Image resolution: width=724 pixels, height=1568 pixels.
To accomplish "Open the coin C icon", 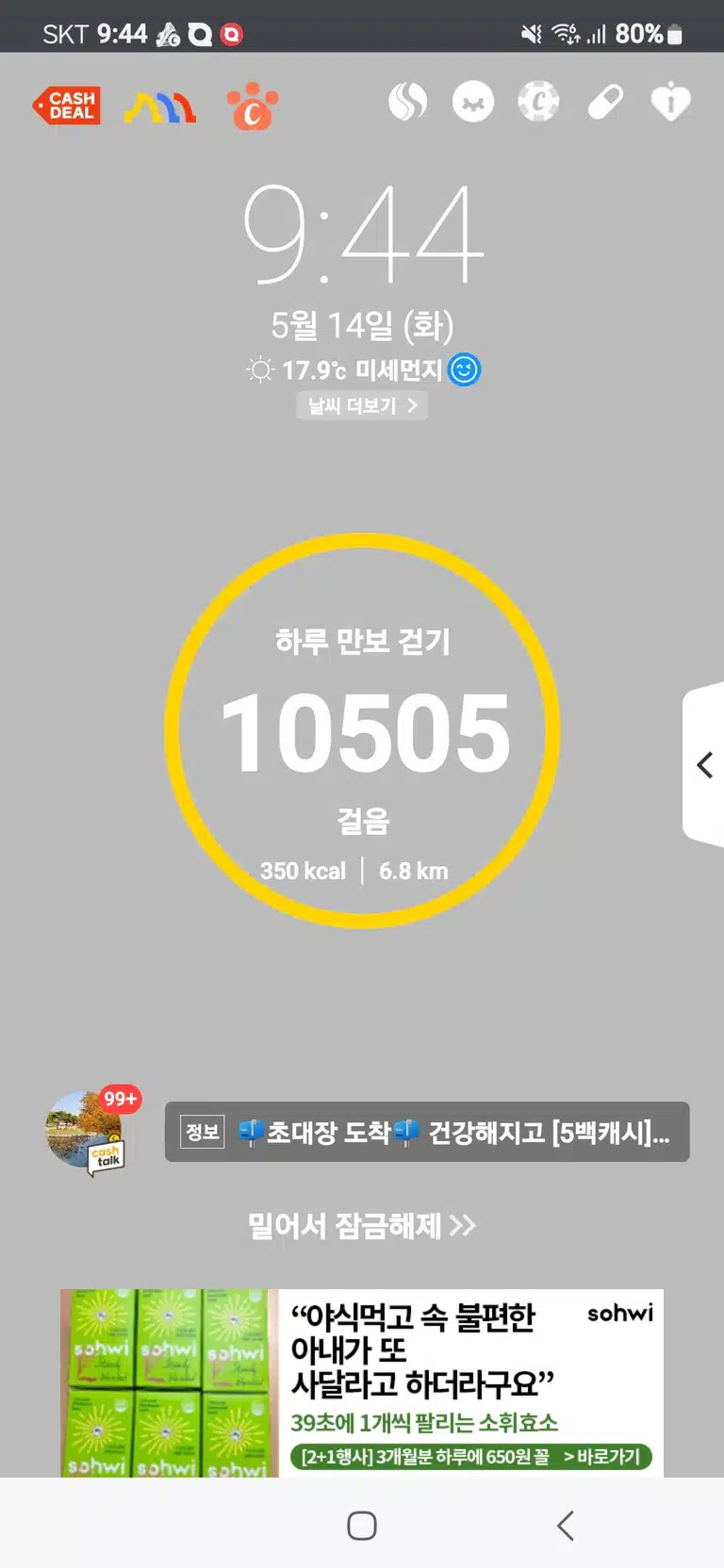I will (x=538, y=101).
